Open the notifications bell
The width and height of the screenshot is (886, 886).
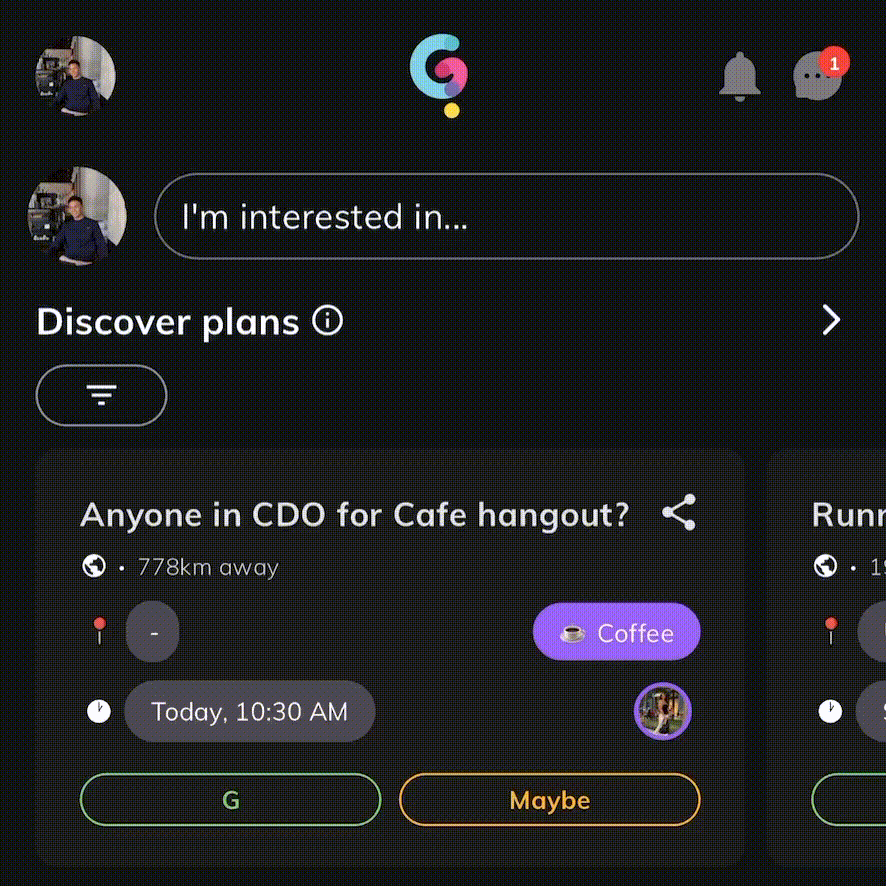click(740, 76)
